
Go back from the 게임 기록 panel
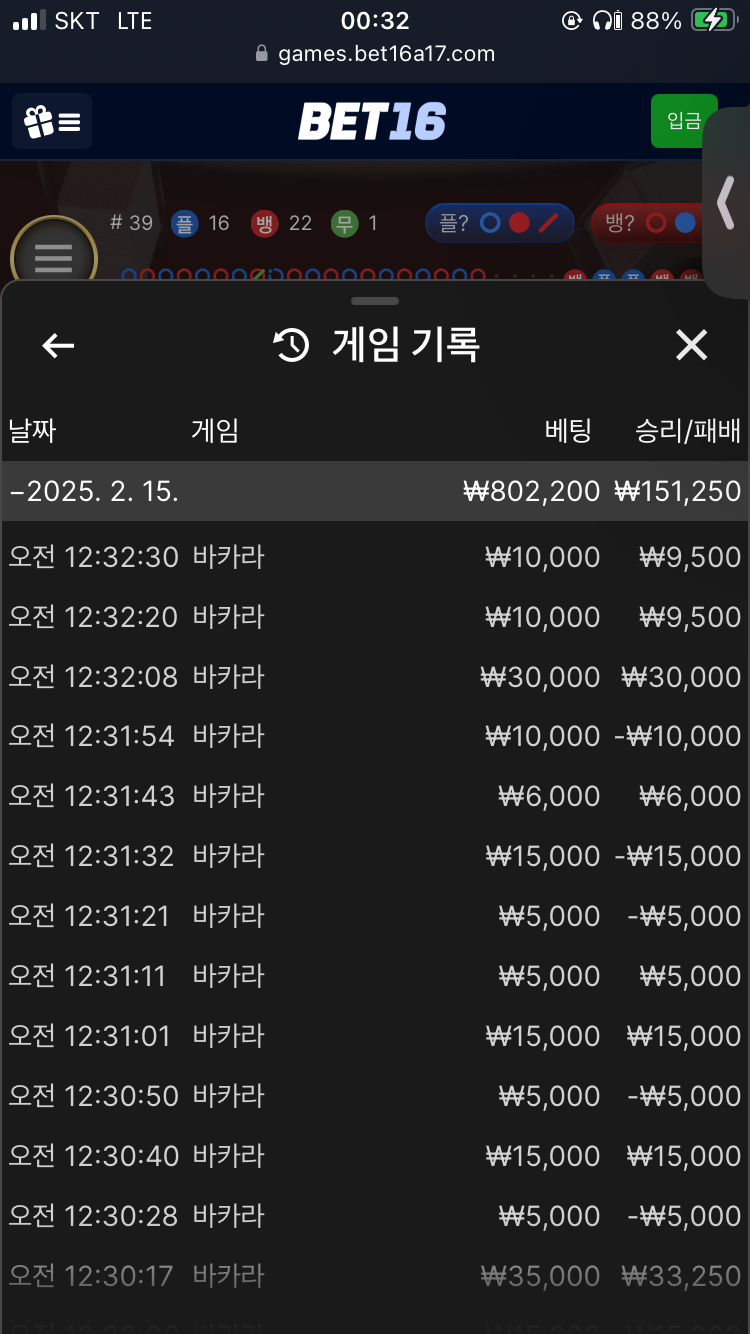[58, 346]
